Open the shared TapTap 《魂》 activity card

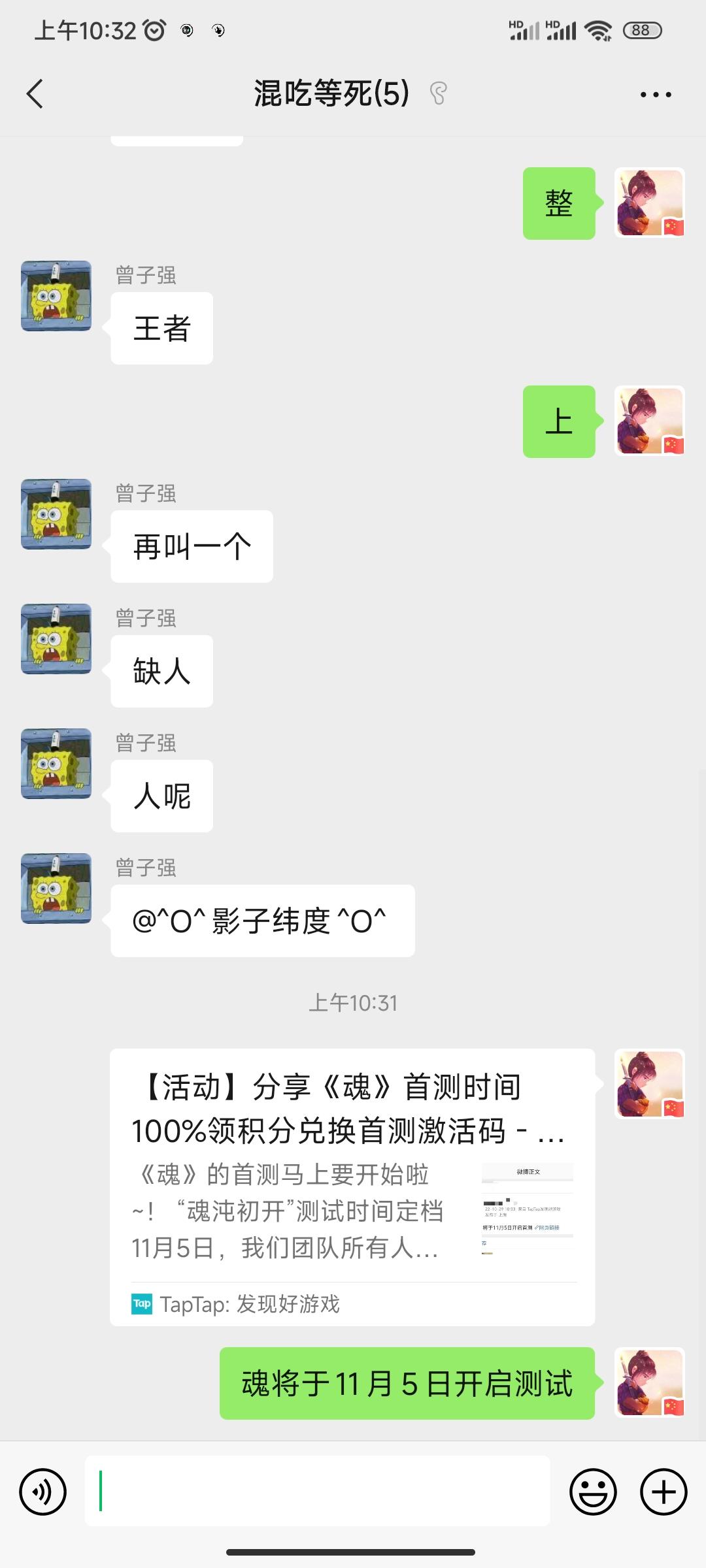click(352, 1186)
